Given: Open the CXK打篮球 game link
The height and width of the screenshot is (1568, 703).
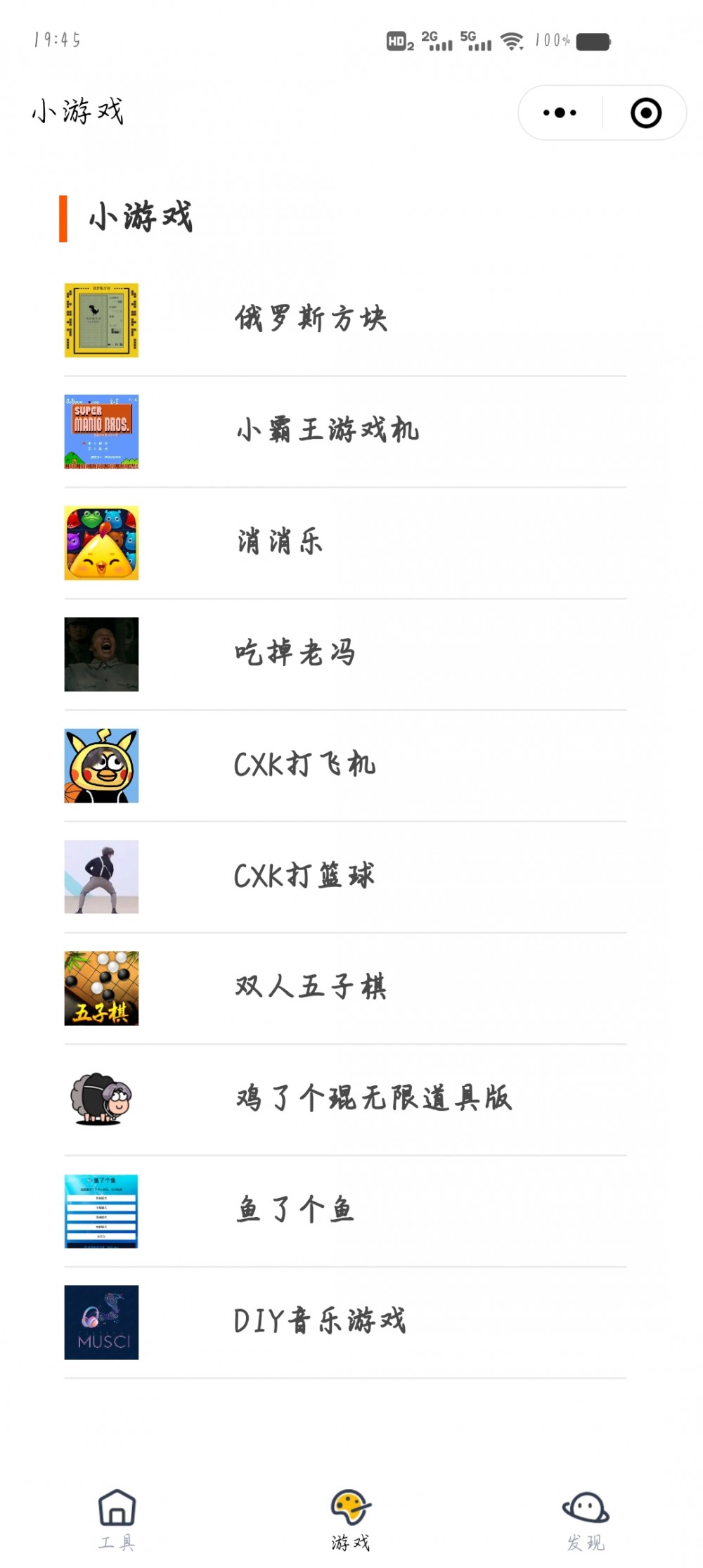Looking at the screenshot, I should (304, 874).
